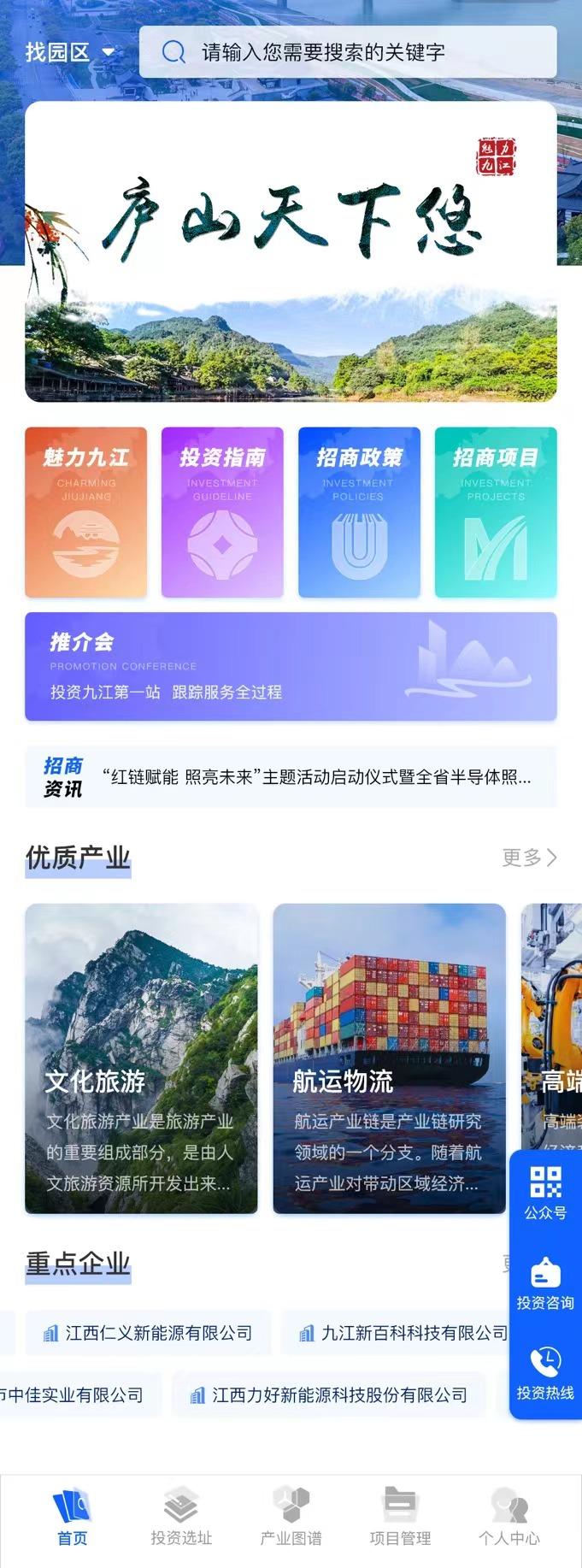Open the 航运物流 industry card

coord(389,1058)
